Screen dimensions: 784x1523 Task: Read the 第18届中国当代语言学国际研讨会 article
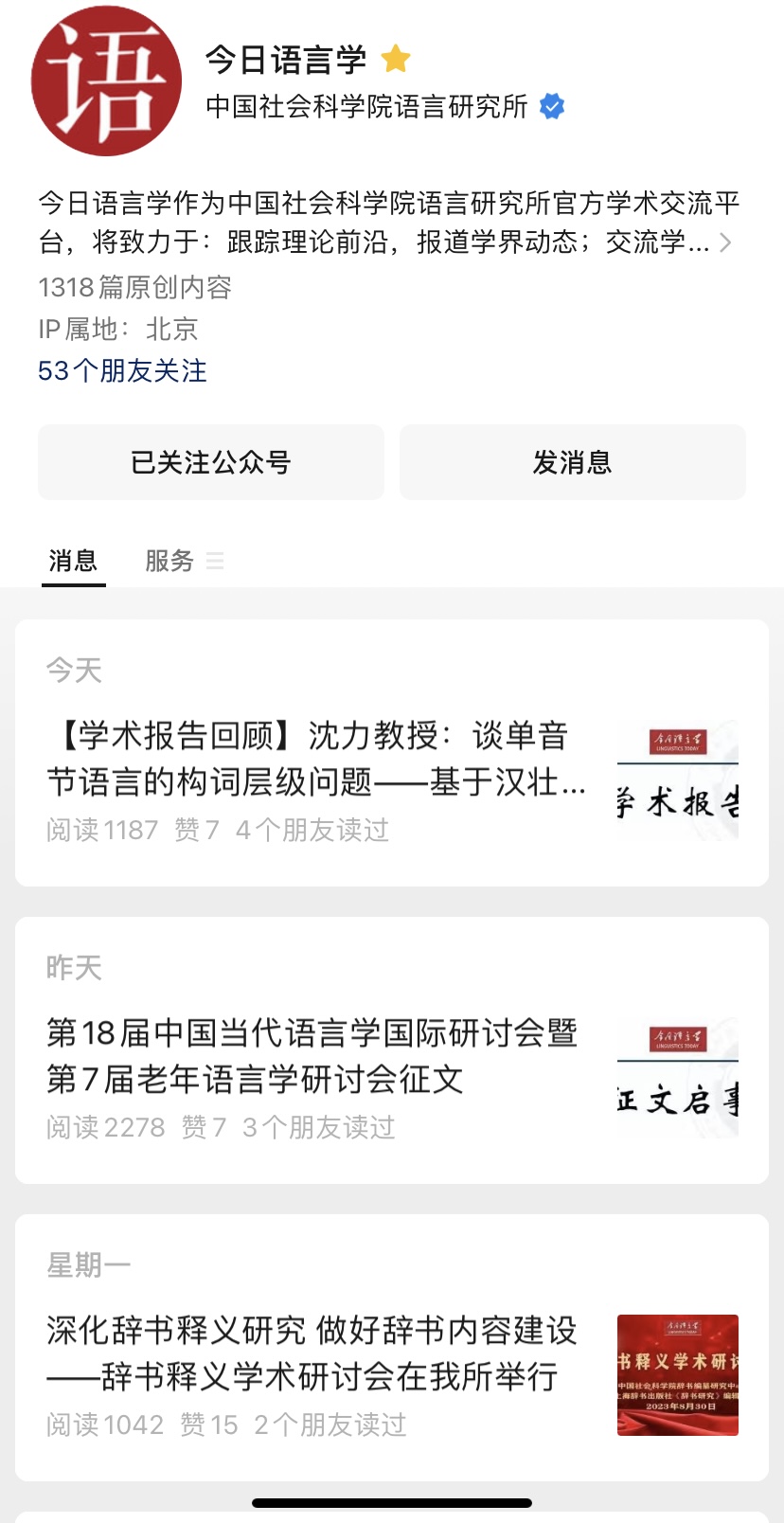click(x=312, y=1056)
